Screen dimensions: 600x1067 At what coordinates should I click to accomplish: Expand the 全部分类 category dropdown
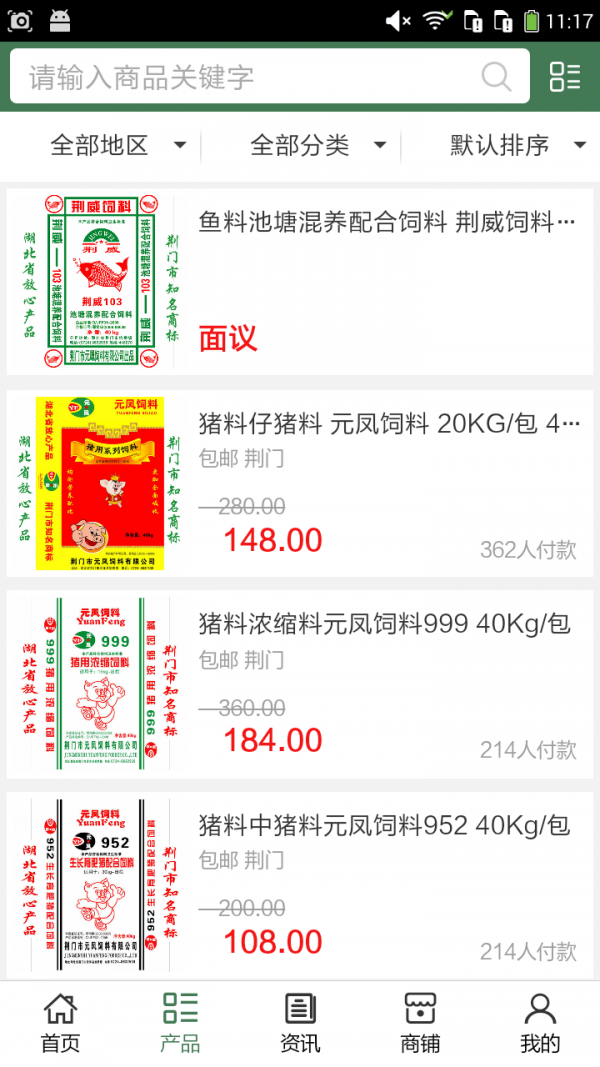tap(317, 145)
